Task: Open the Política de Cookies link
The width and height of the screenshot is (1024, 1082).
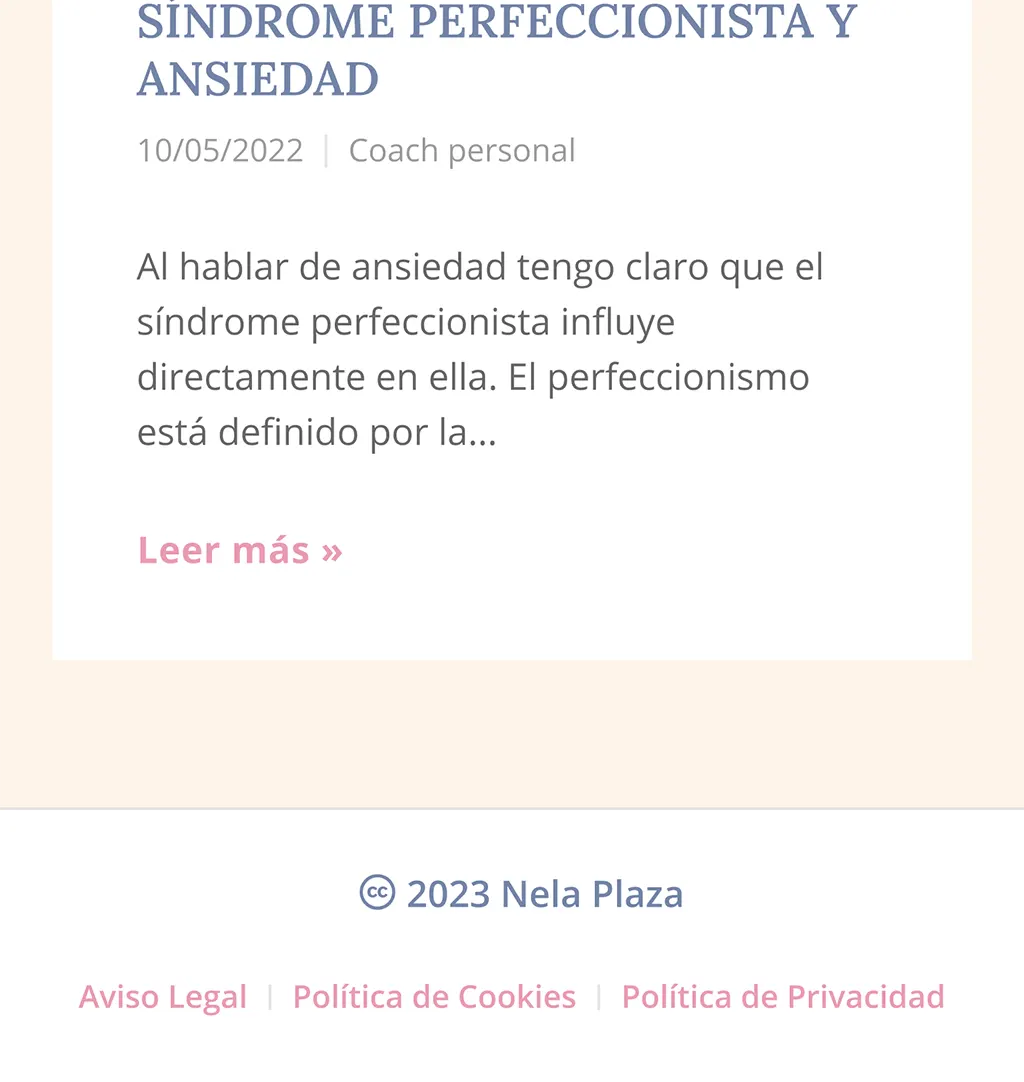Action: pos(434,996)
